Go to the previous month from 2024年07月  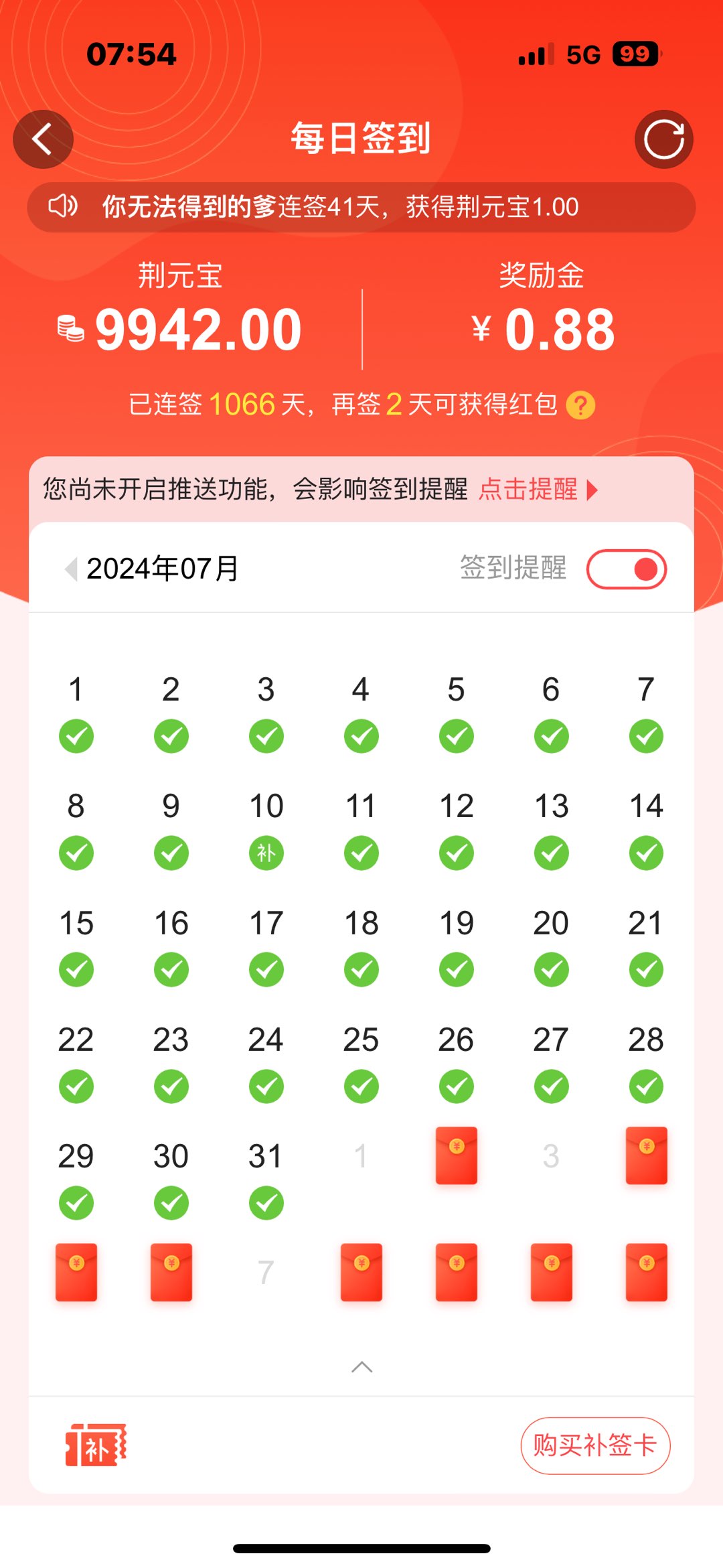(x=70, y=569)
